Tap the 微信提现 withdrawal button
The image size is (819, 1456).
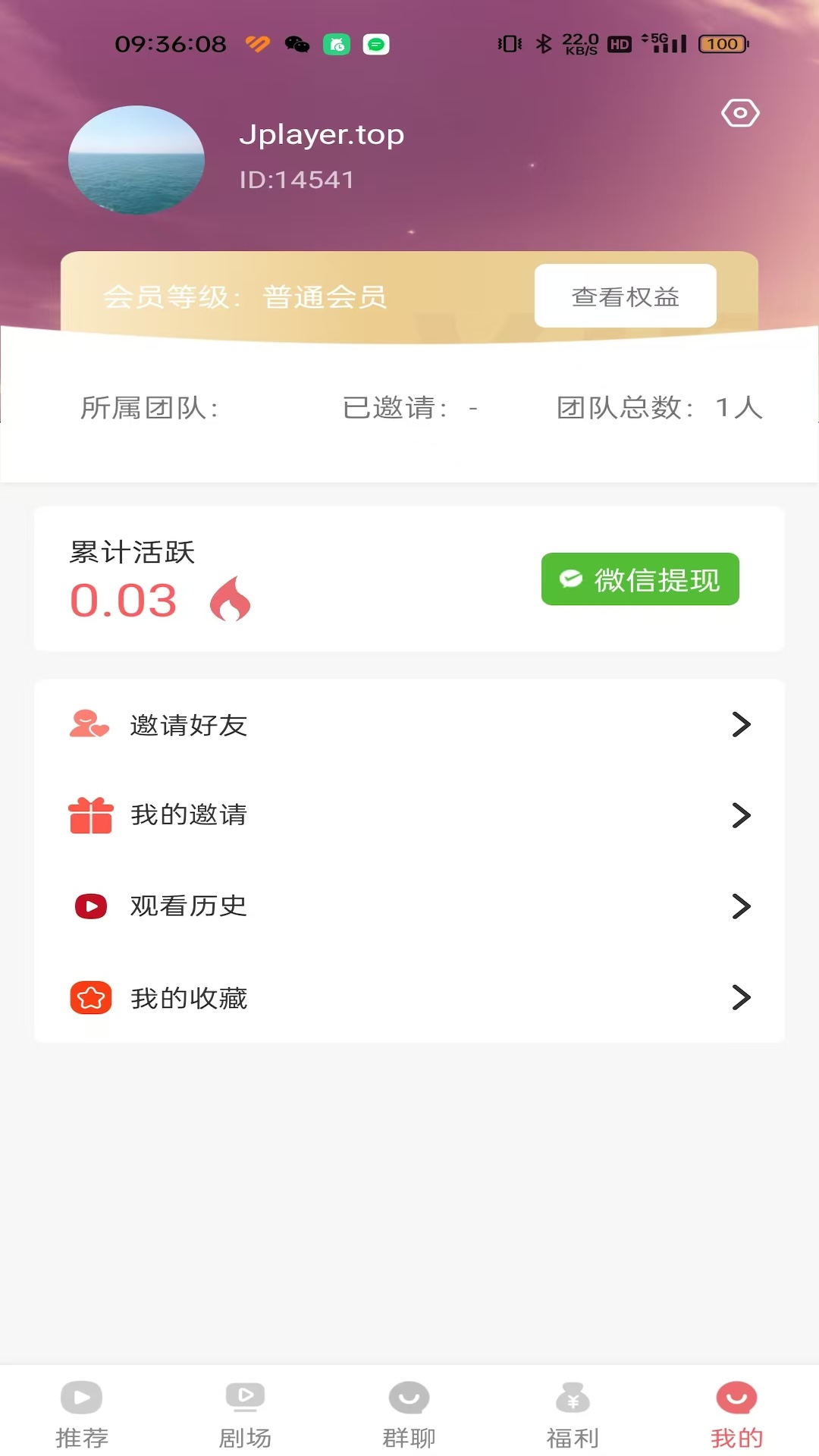point(639,580)
